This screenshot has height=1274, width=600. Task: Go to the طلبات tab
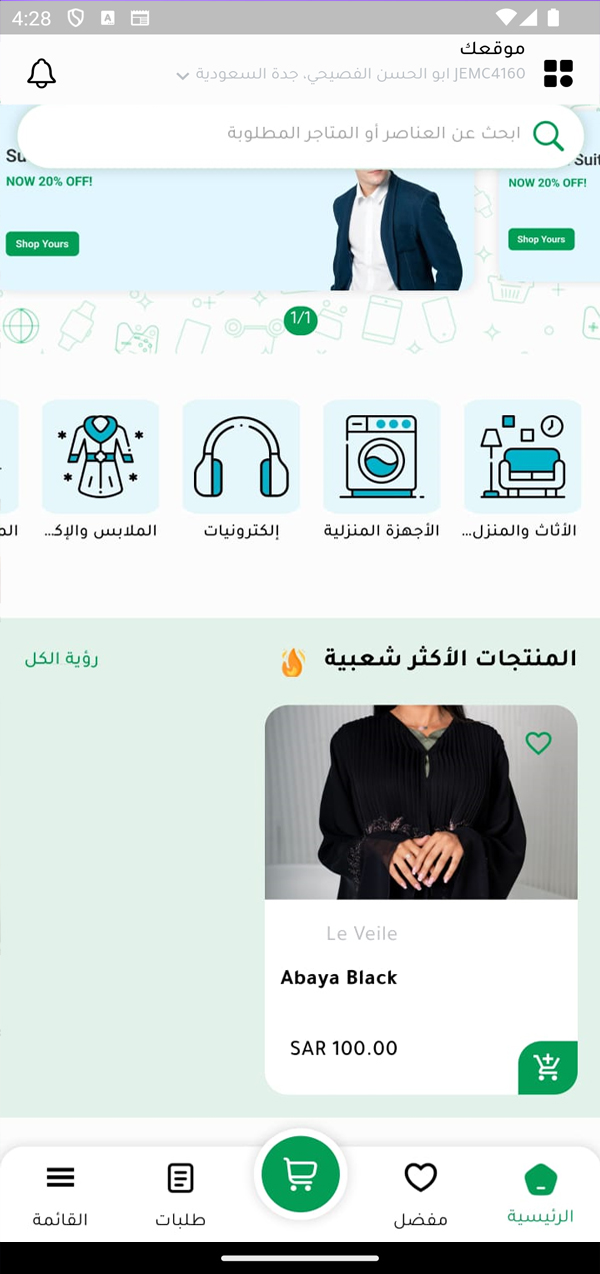[180, 1194]
